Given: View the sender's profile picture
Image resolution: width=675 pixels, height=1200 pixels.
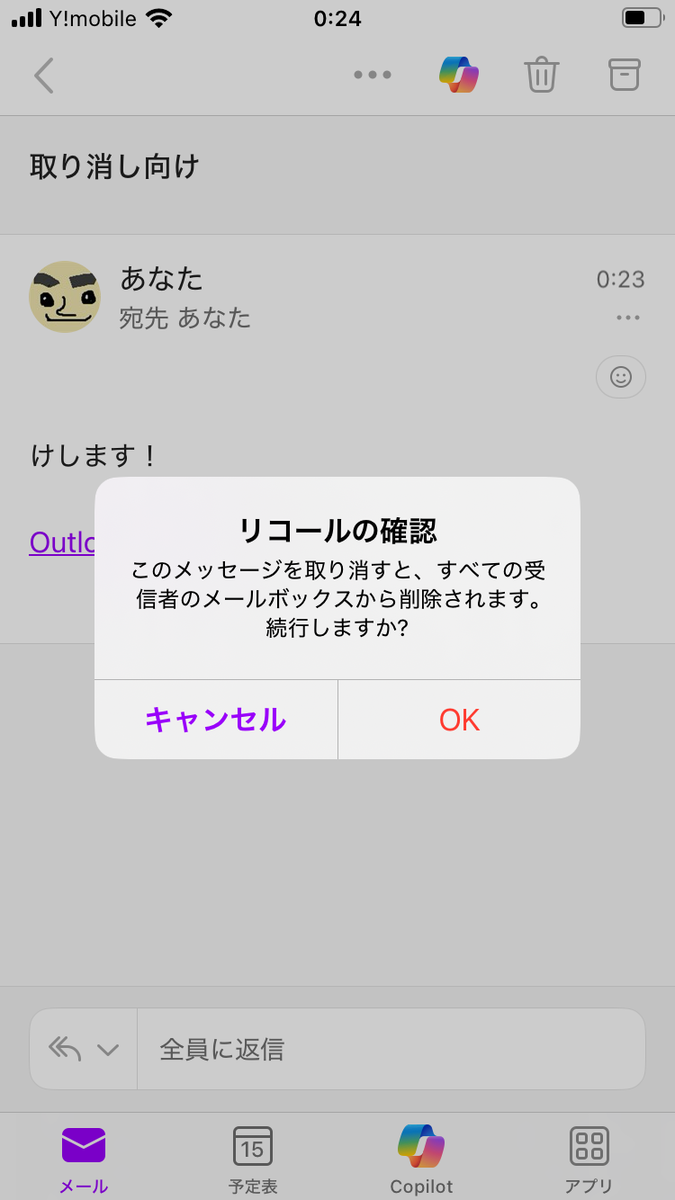Looking at the screenshot, I should [x=65, y=297].
